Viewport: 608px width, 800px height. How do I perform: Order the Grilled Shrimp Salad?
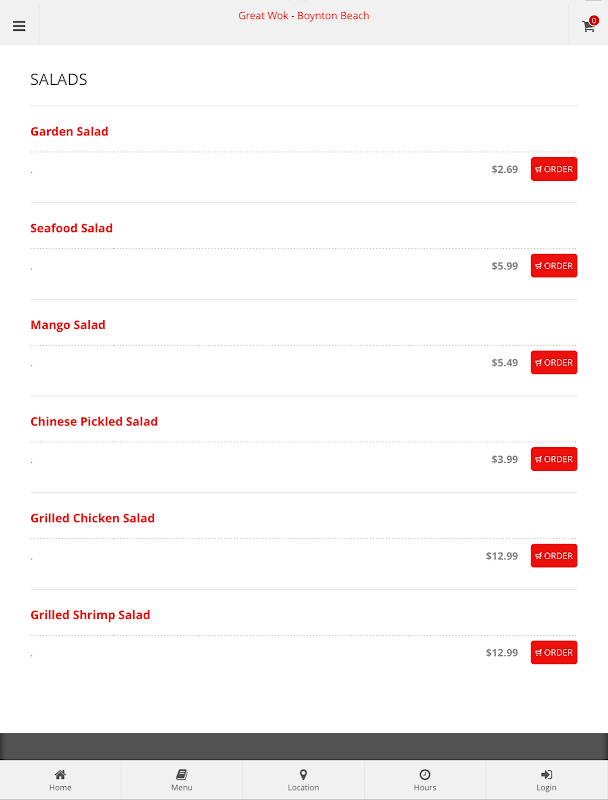pos(554,653)
